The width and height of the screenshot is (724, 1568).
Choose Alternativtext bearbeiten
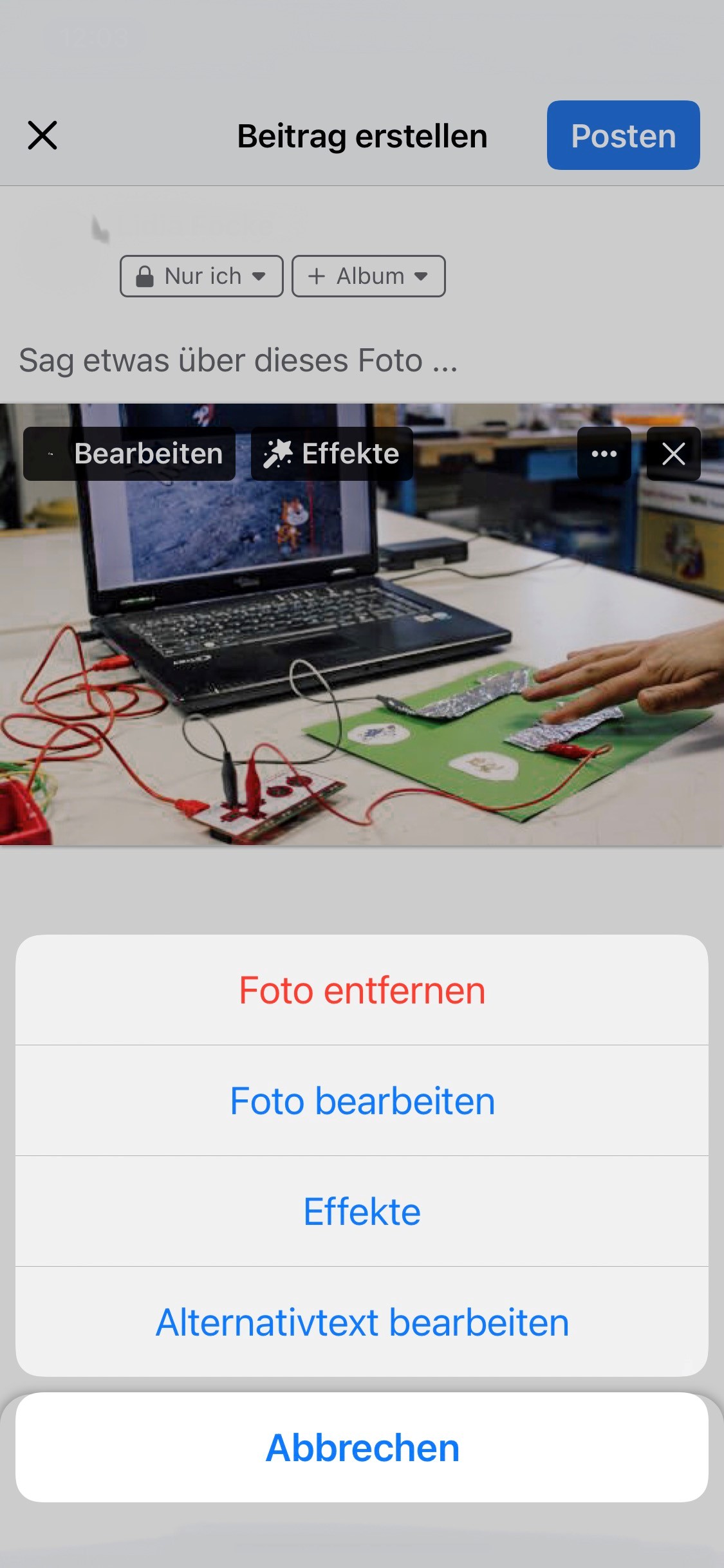click(x=362, y=1322)
